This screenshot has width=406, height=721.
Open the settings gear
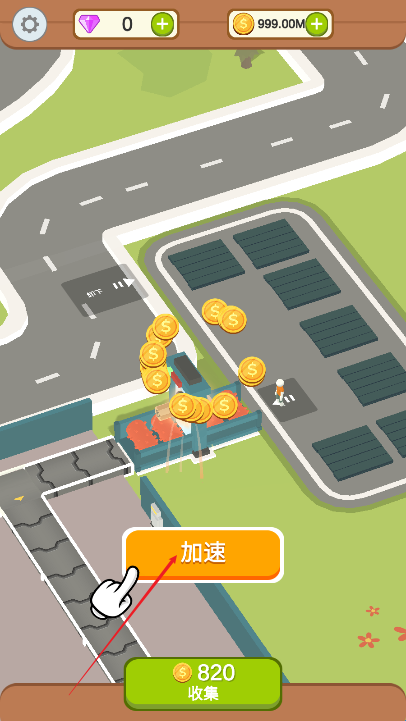click(x=29, y=23)
